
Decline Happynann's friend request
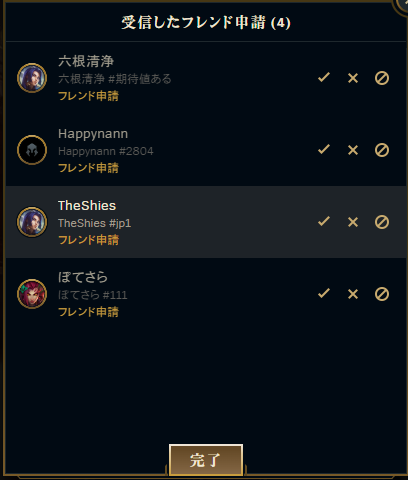[353, 150]
